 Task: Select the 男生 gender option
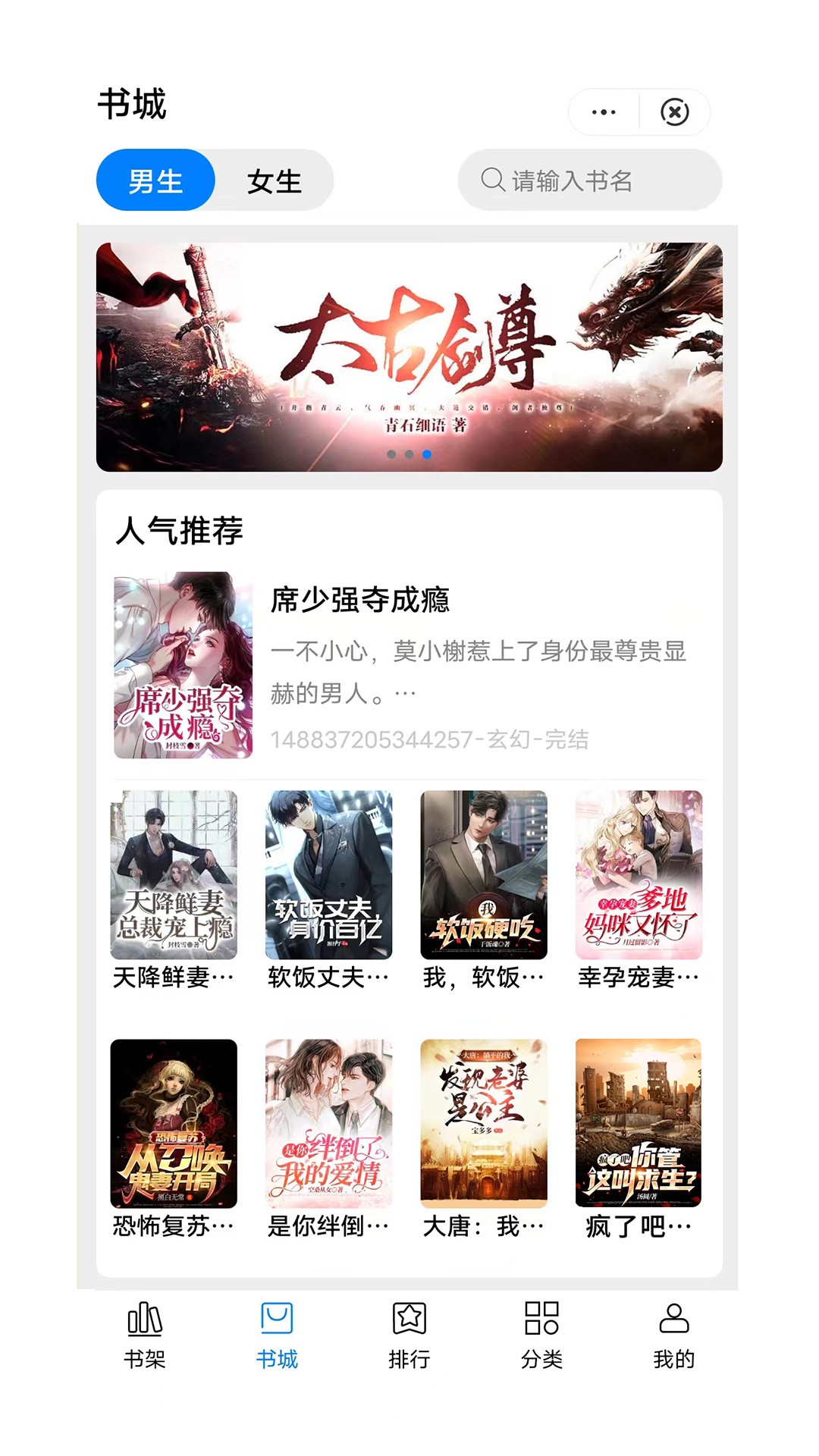click(x=157, y=181)
